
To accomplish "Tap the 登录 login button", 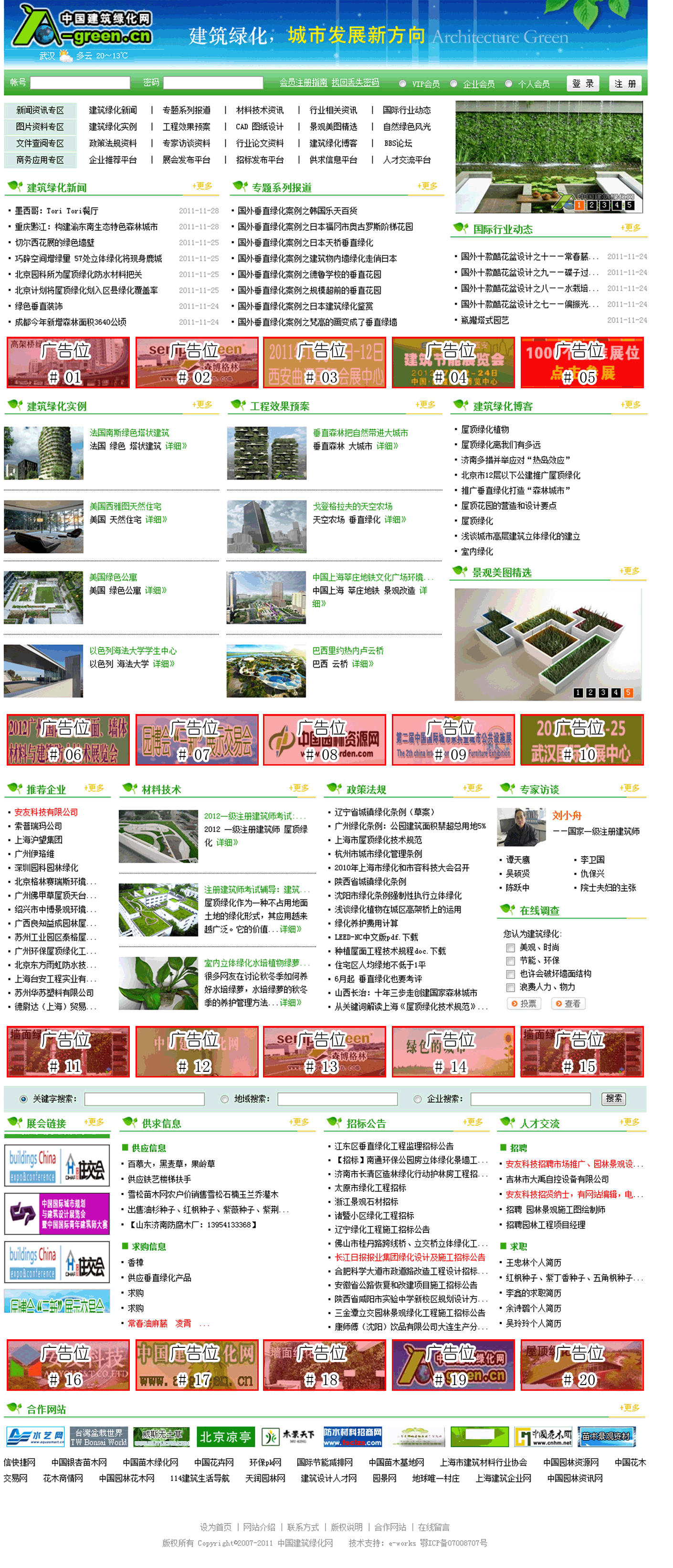I will point(582,84).
